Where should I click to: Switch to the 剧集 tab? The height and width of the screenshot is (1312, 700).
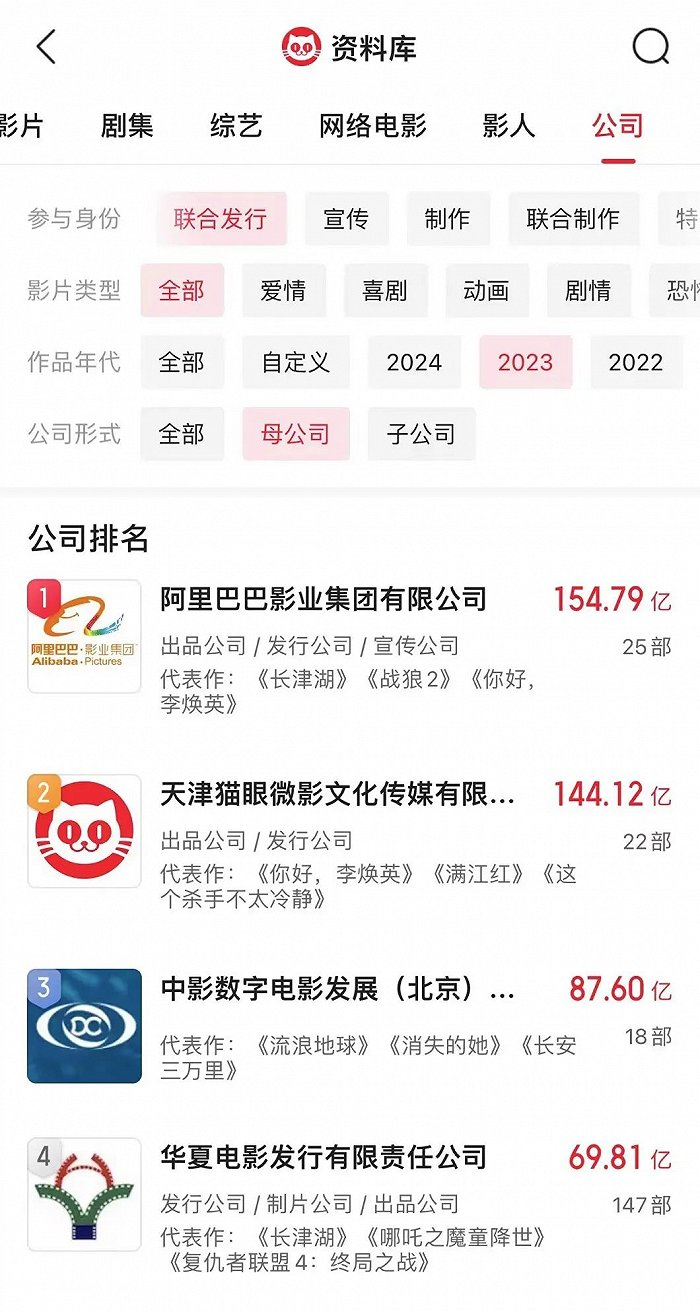pos(127,126)
